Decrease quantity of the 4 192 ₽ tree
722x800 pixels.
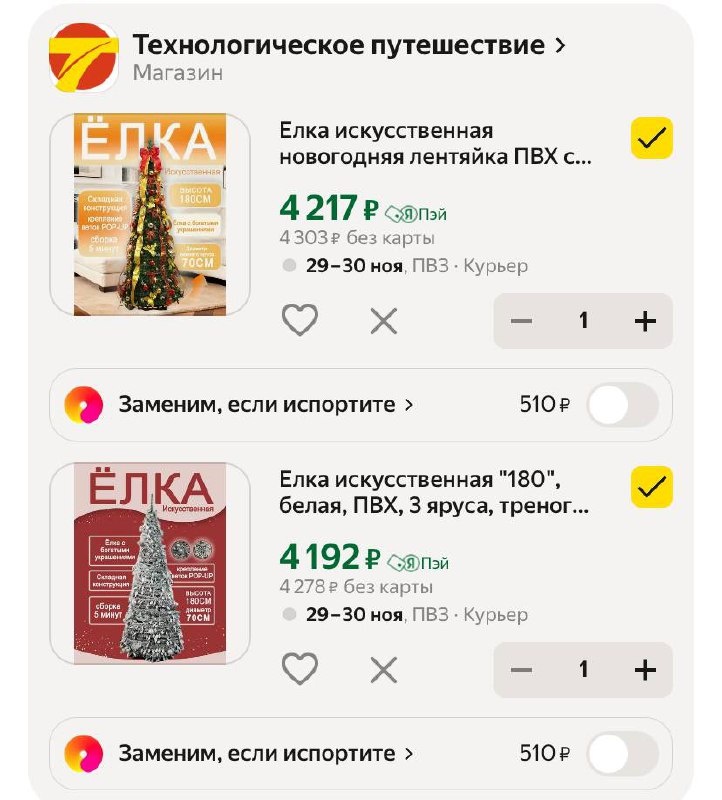click(x=522, y=670)
